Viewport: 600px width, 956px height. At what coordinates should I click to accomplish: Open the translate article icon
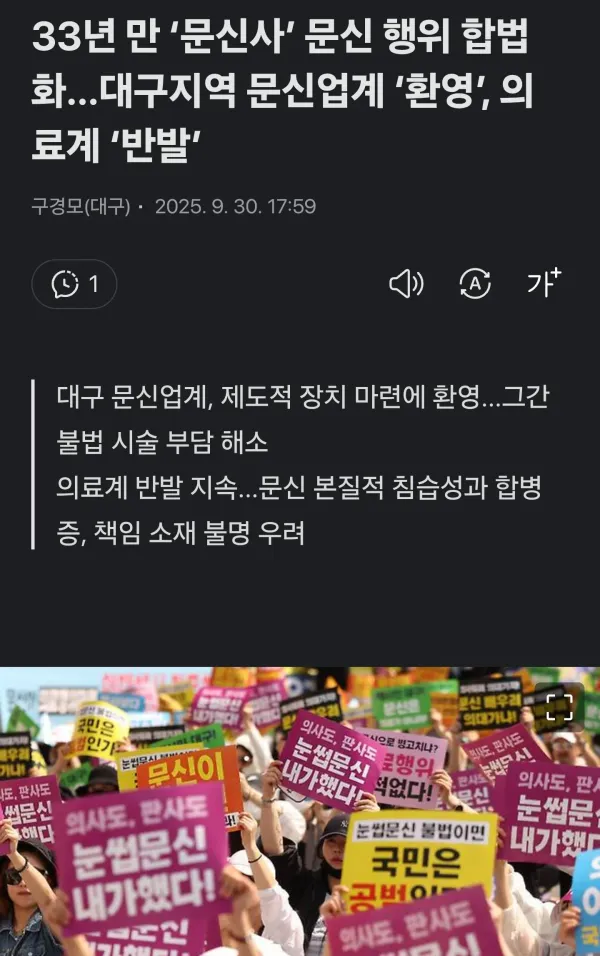pos(474,284)
